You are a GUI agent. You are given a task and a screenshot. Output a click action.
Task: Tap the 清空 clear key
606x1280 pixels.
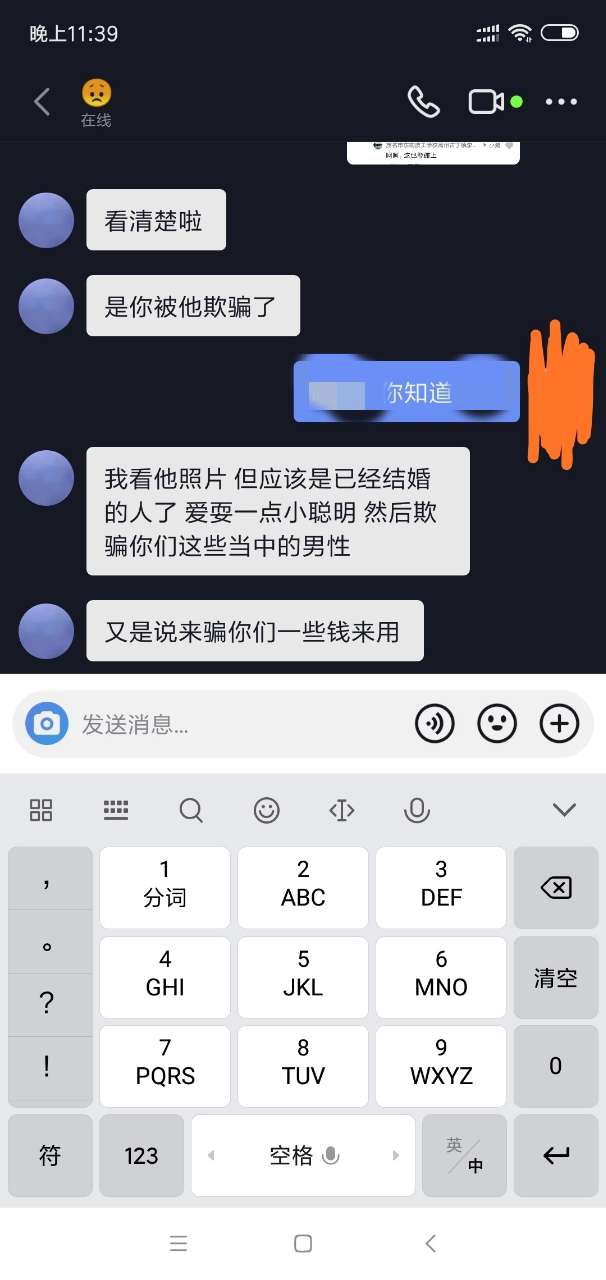[x=555, y=977]
